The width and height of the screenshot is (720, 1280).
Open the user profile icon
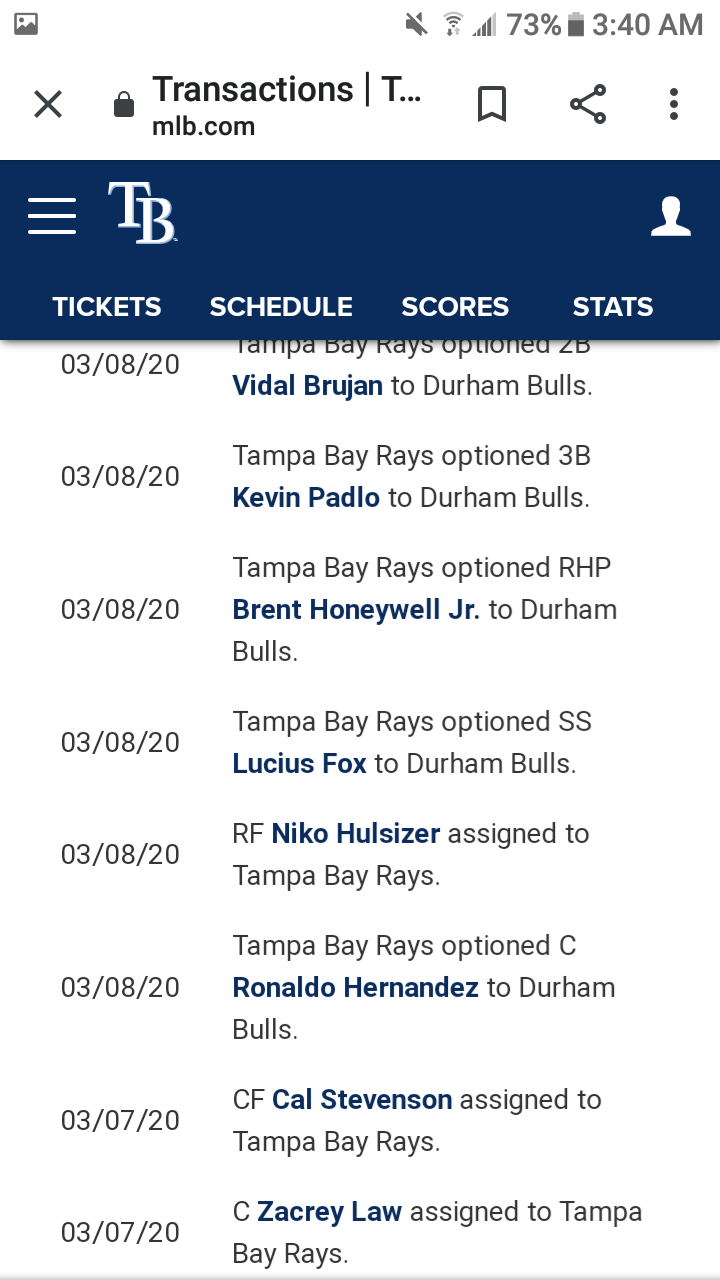671,216
